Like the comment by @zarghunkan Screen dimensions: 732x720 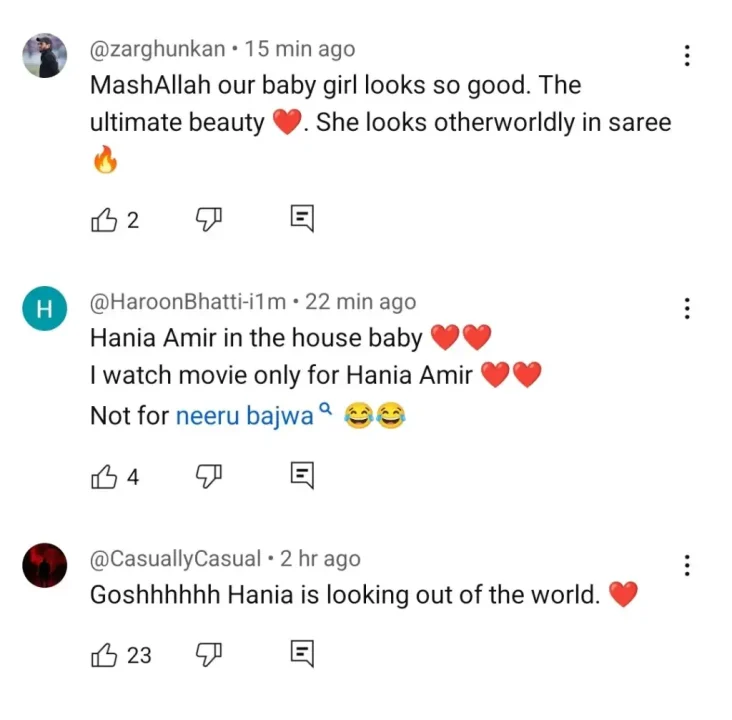[105, 220]
